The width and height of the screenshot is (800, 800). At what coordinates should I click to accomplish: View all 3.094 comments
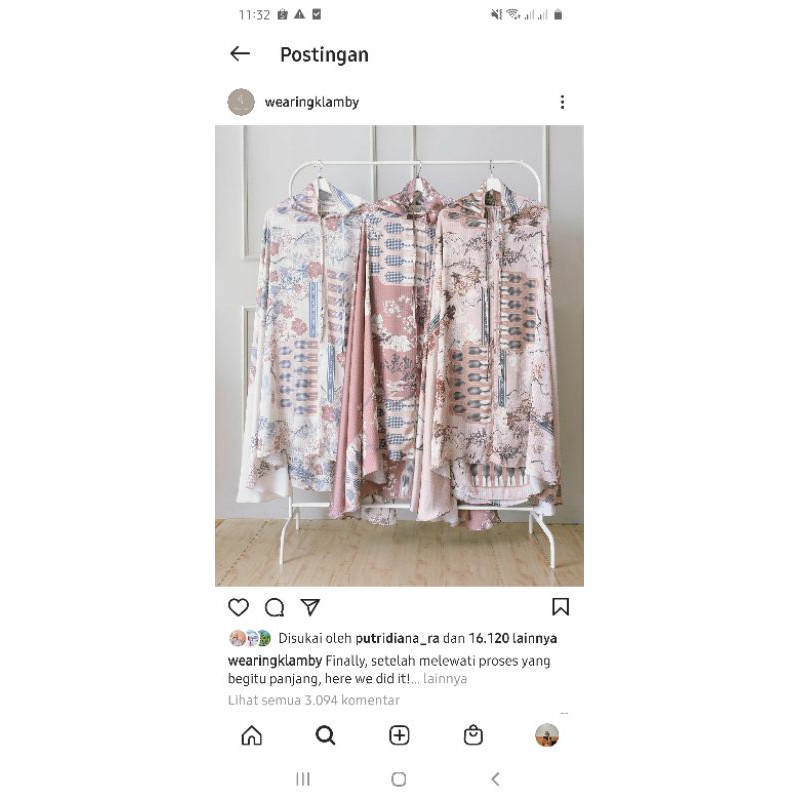313,700
